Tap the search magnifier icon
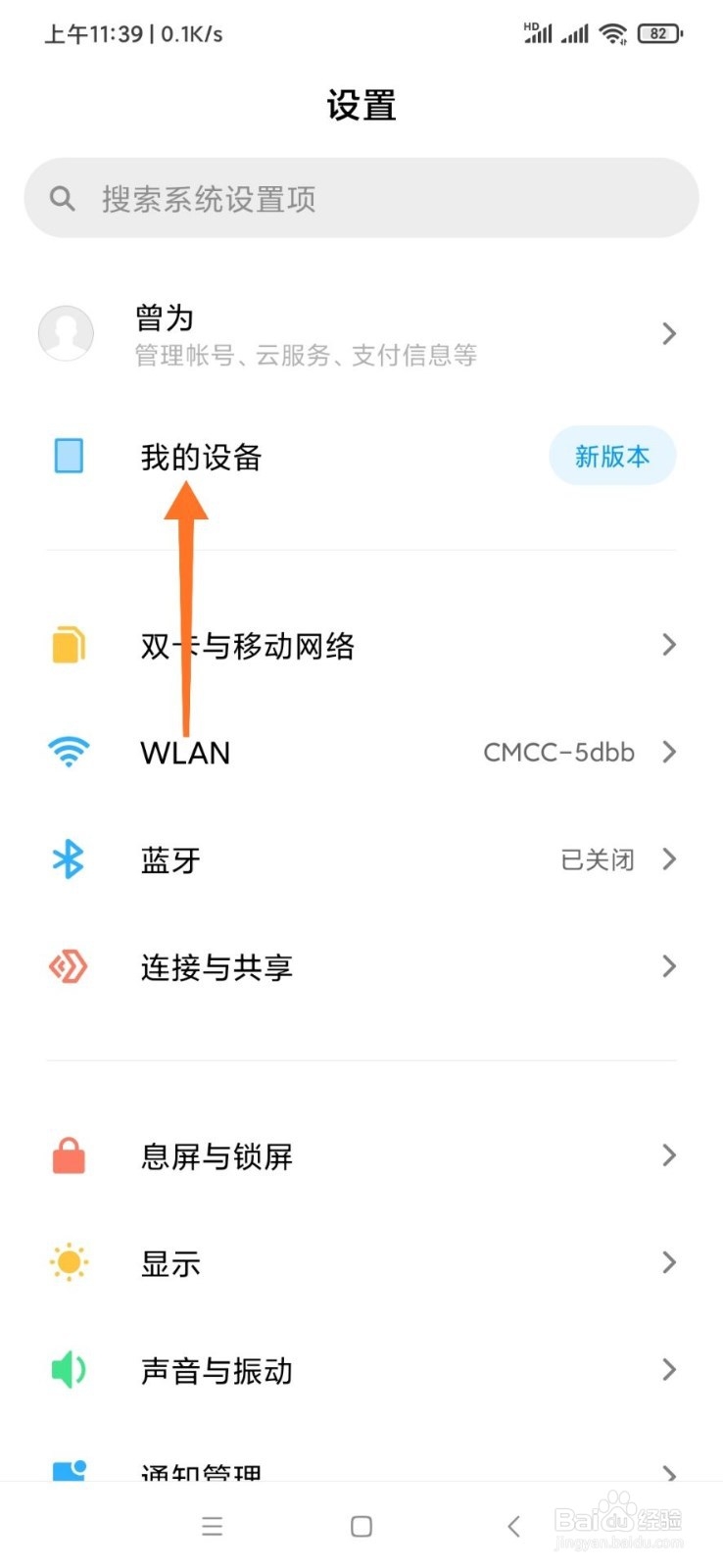The height and width of the screenshot is (1568, 723). (x=62, y=198)
